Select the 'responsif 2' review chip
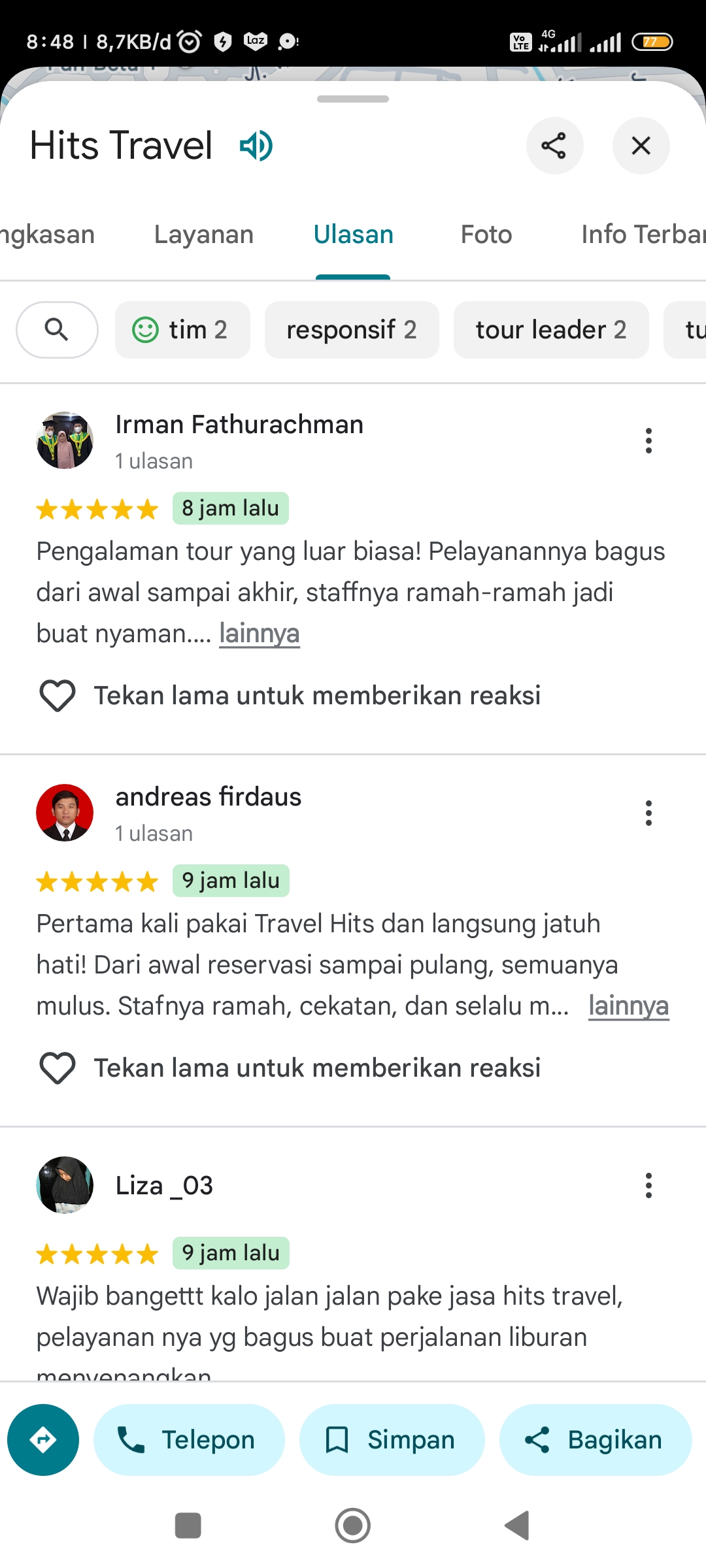706x1568 pixels. [x=352, y=330]
